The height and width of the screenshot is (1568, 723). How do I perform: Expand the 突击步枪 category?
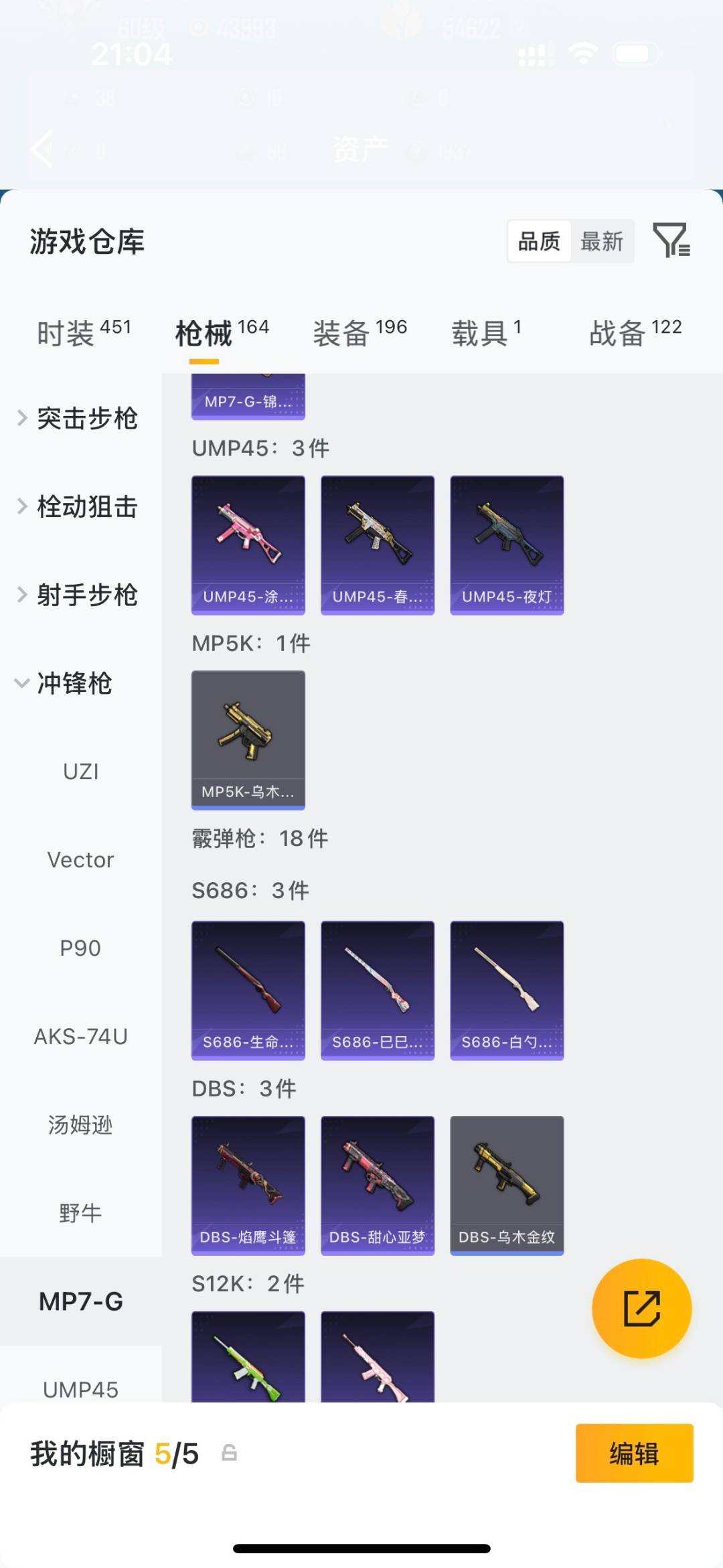87,419
